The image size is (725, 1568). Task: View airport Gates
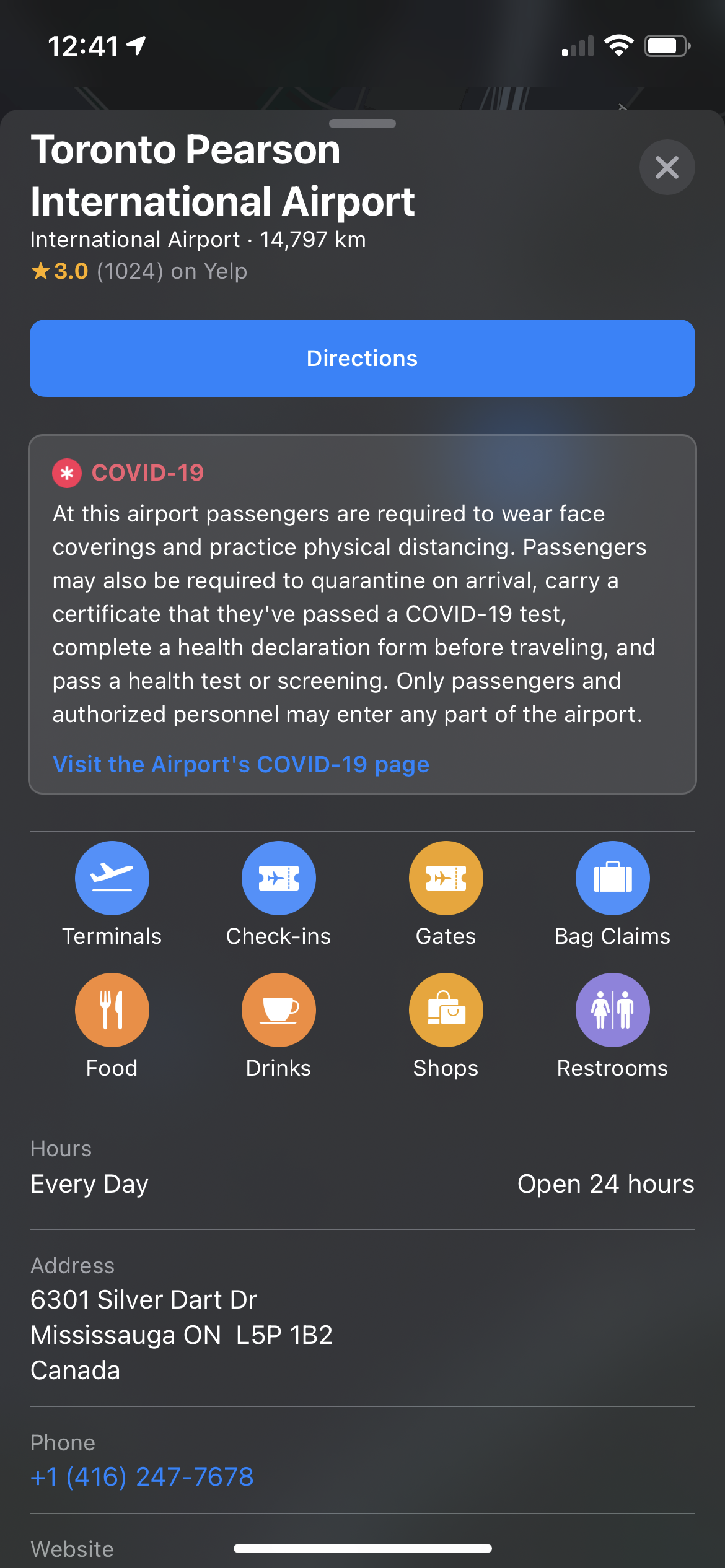click(446, 878)
